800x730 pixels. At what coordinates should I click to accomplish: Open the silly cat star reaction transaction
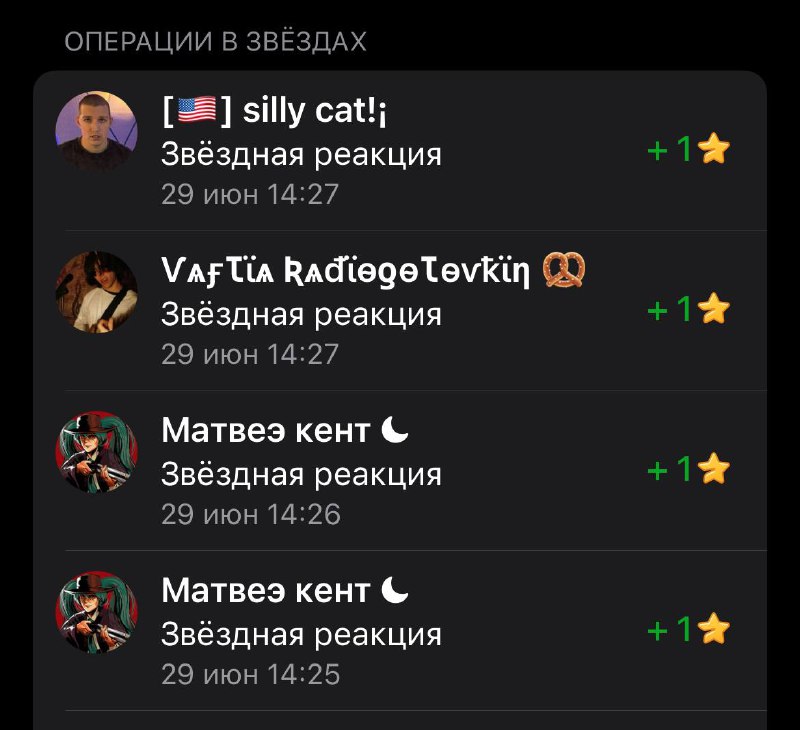click(400, 151)
